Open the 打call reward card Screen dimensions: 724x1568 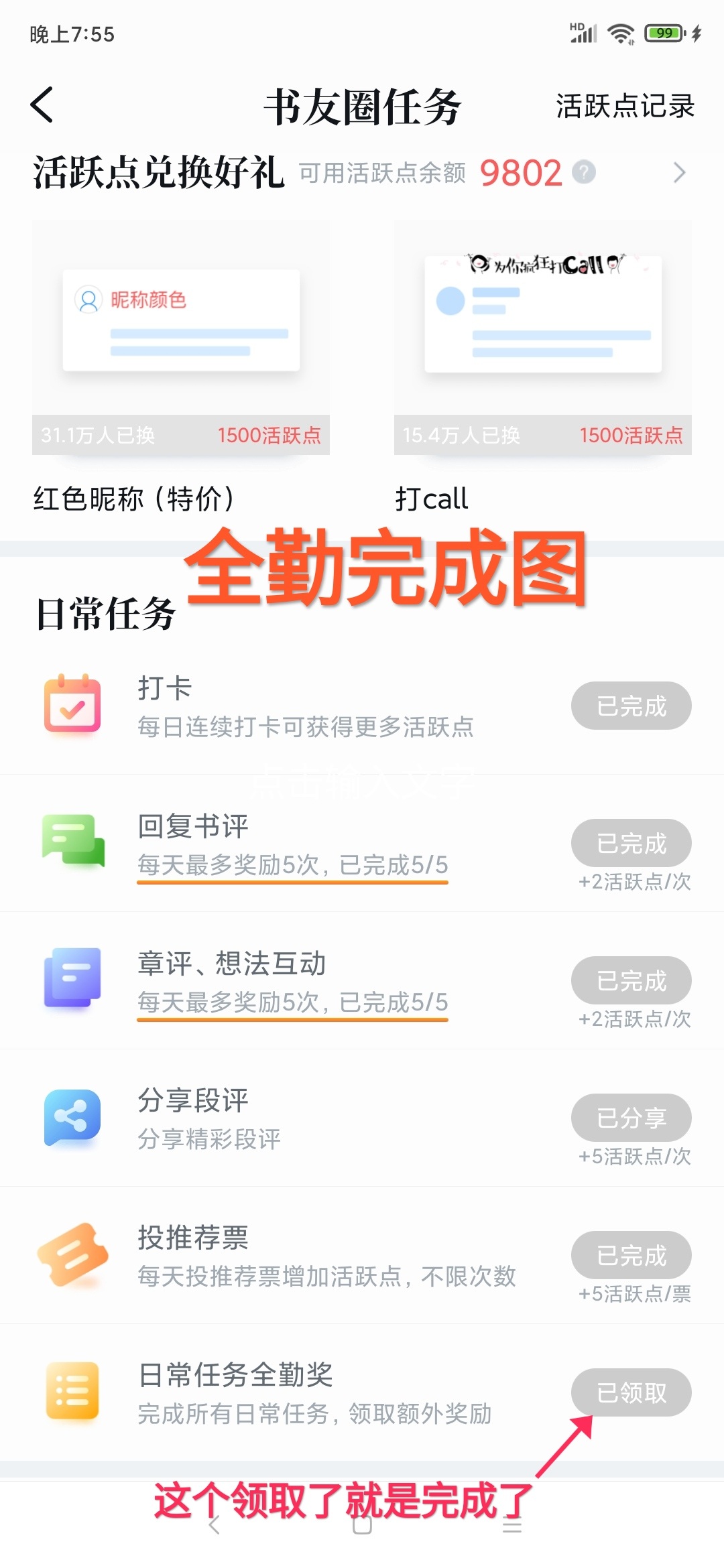coord(542,338)
